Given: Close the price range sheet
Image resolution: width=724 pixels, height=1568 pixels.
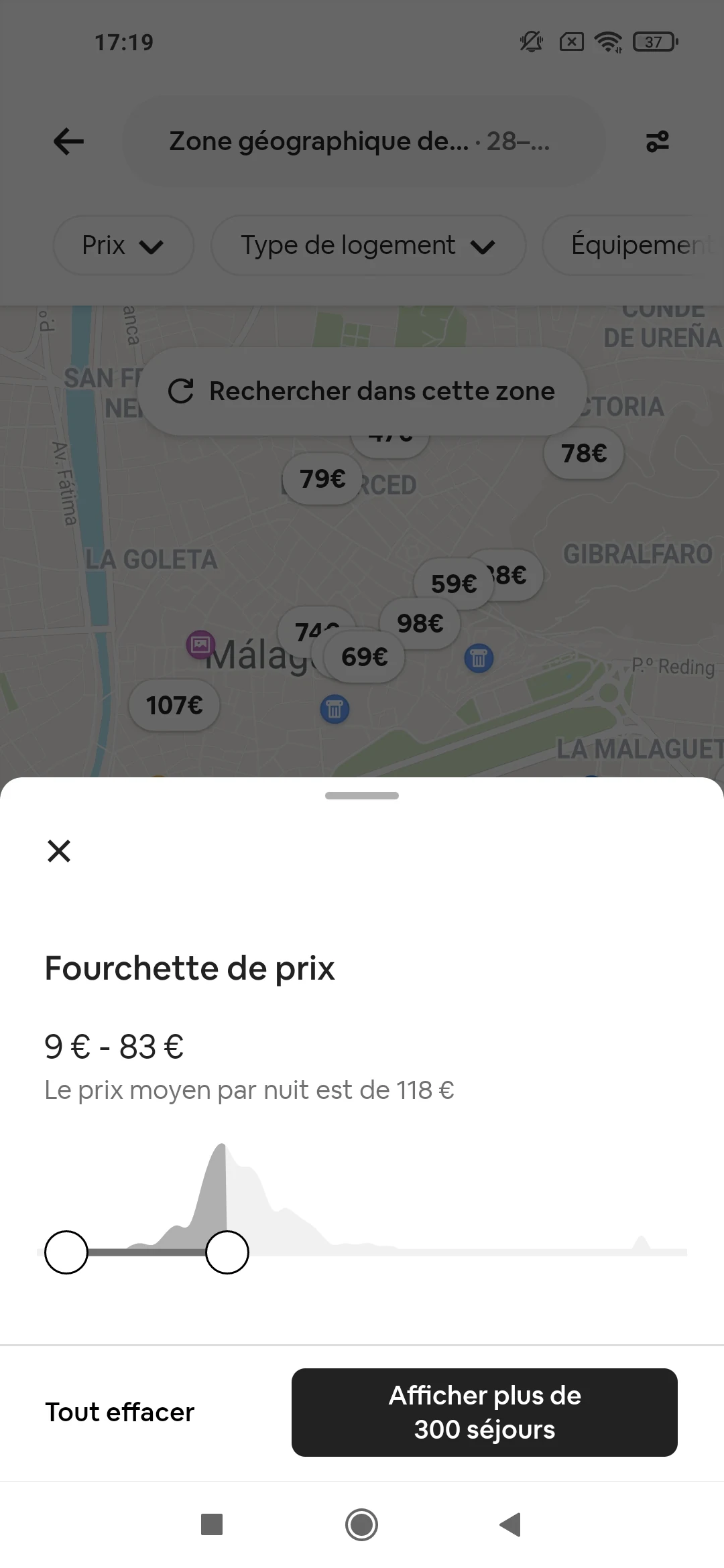Looking at the screenshot, I should [59, 851].
